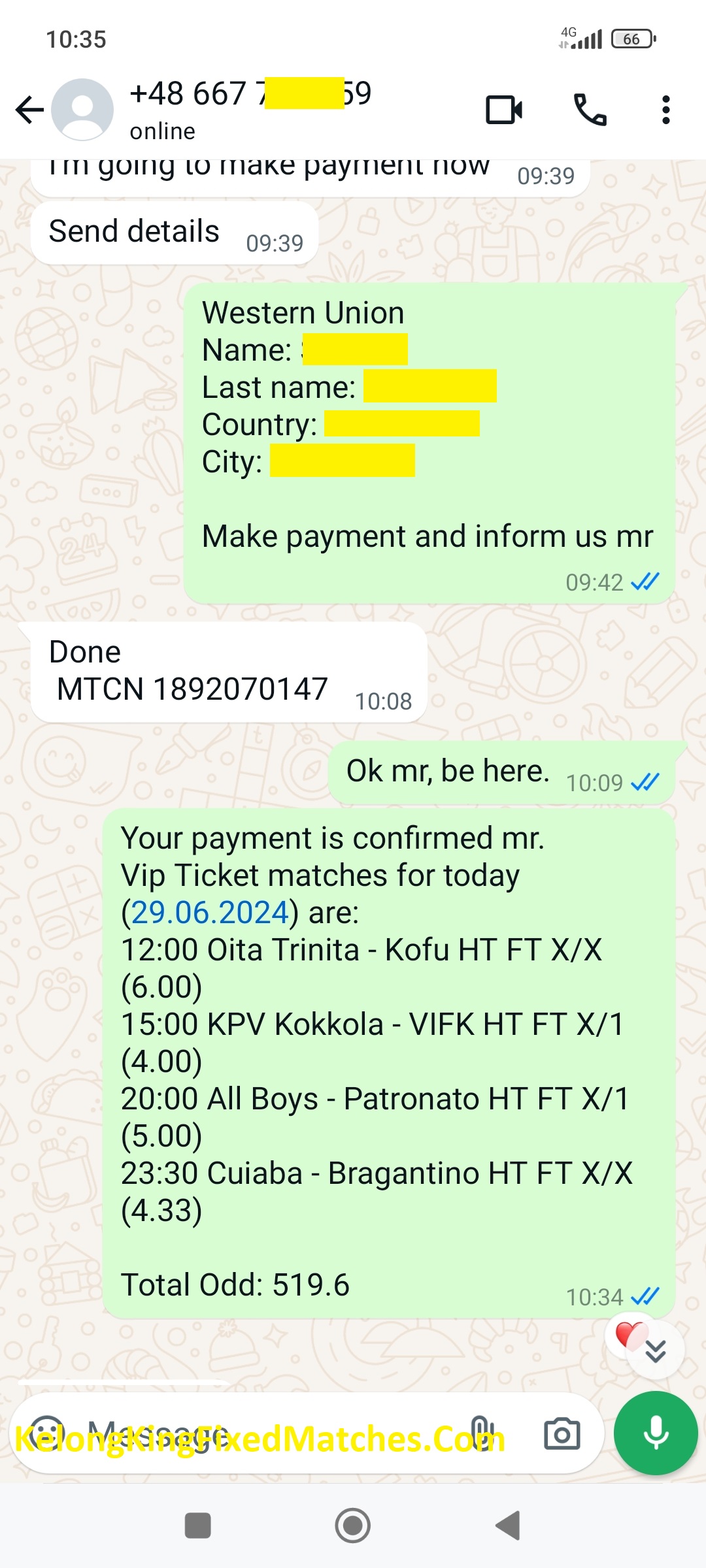706x1568 pixels.
Task: Tap the 29.06.2024 date link
Action: click(x=210, y=913)
